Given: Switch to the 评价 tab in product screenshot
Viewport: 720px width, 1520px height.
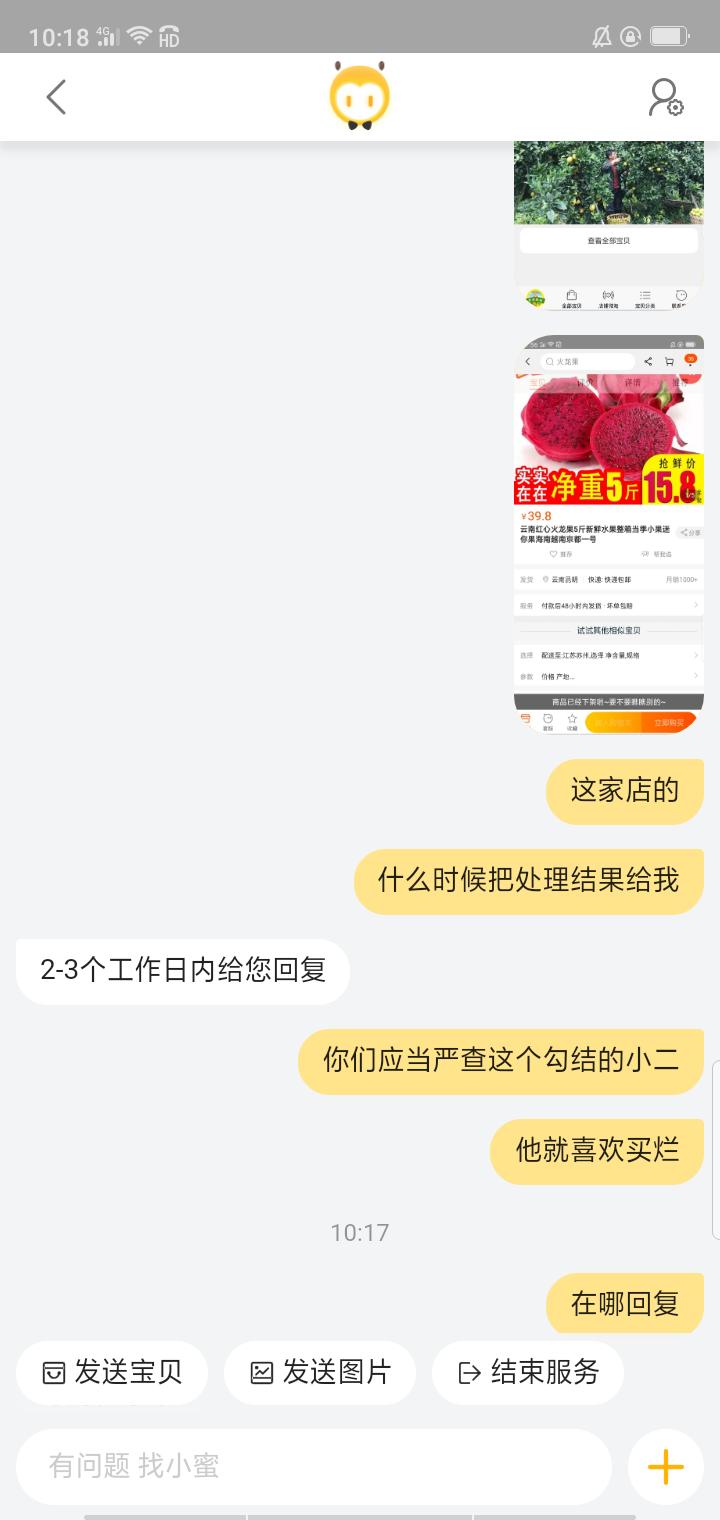Looking at the screenshot, I should [x=585, y=381].
